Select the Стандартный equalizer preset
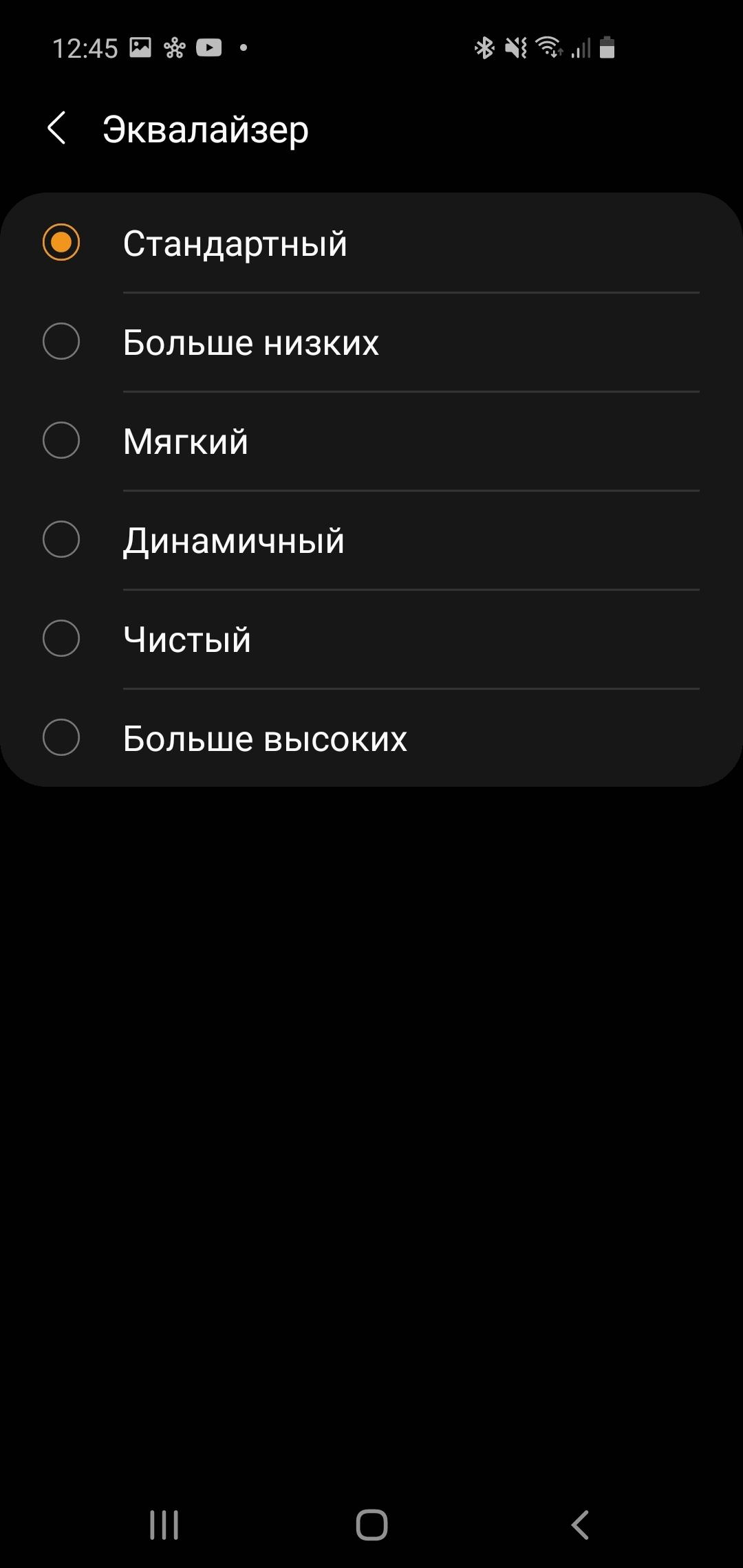The height and width of the screenshot is (1568, 743). 234,243
